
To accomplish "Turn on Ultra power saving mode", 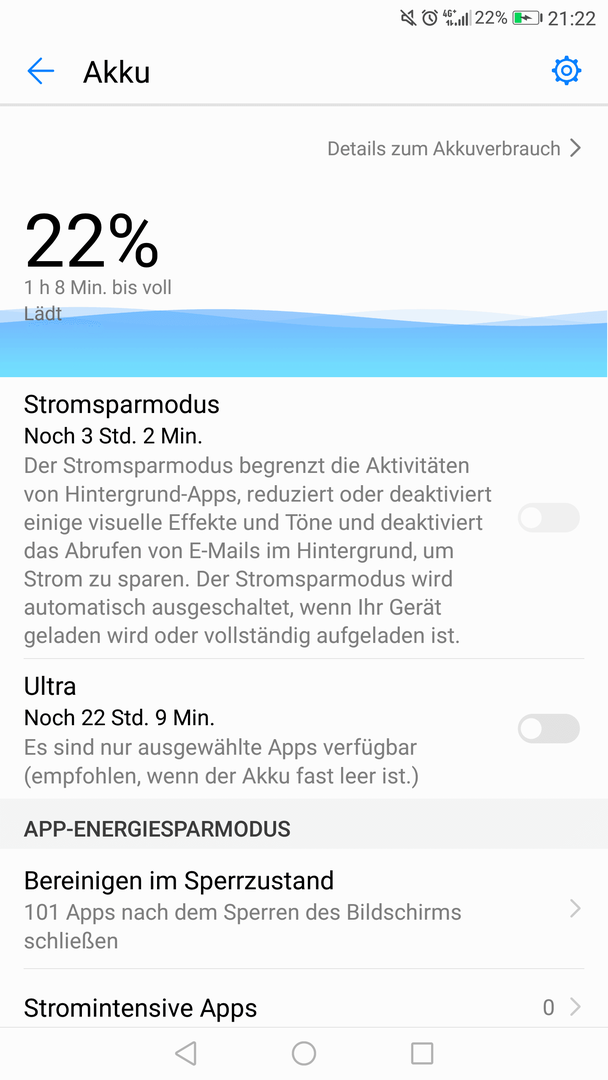I will tap(548, 729).
